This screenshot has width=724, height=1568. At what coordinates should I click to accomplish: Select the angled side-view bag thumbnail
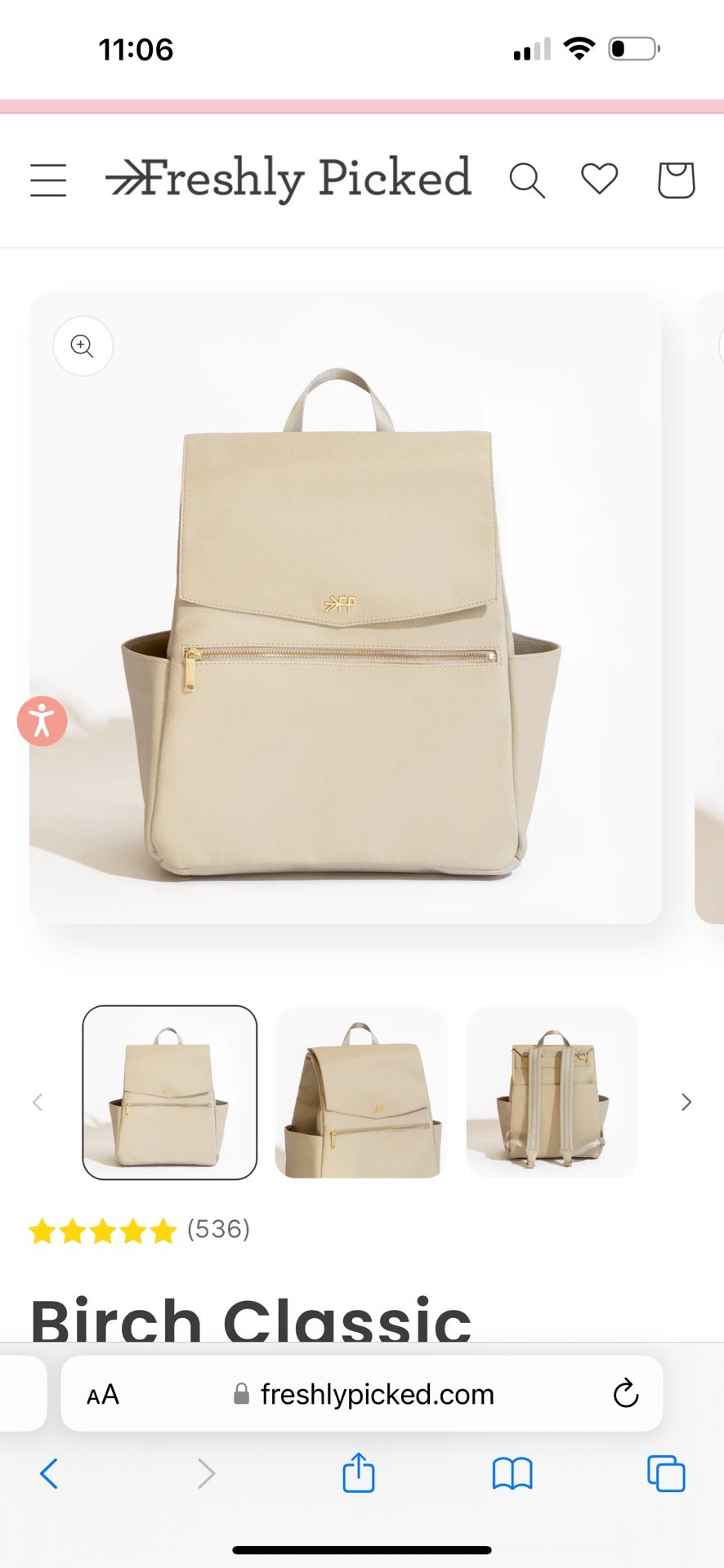(x=361, y=1093)
